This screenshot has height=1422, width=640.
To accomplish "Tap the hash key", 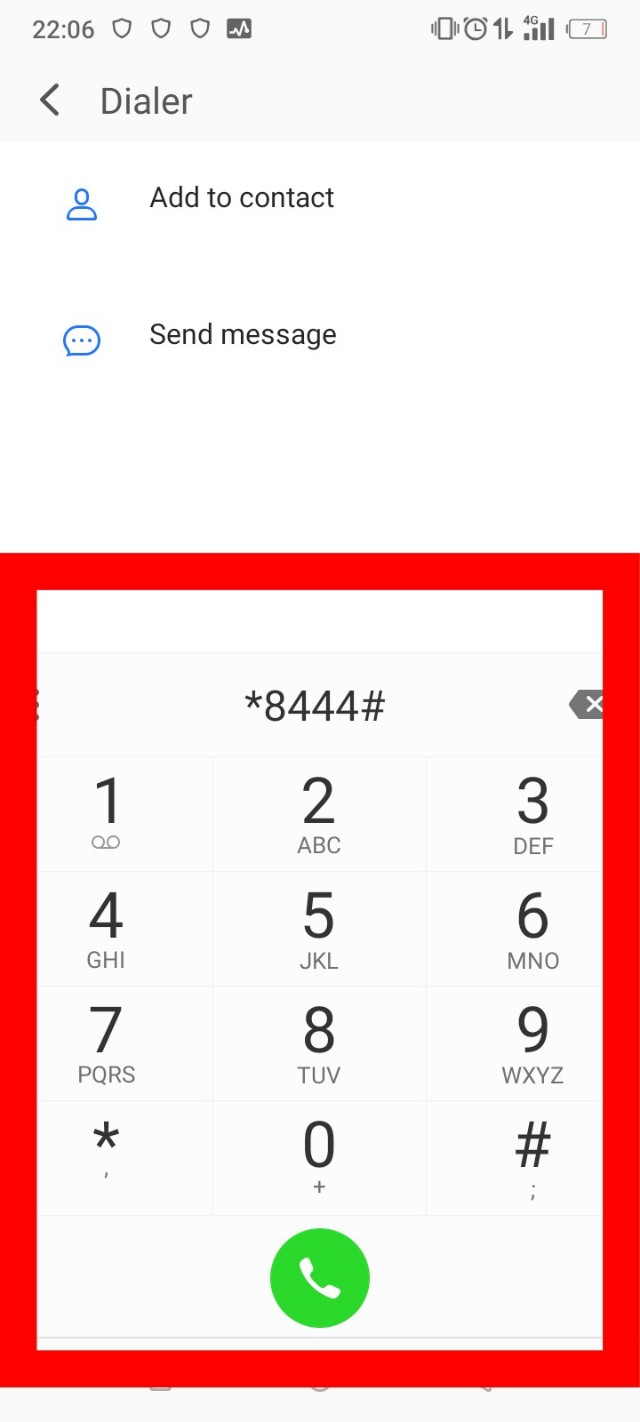I will pos(532,1157).
